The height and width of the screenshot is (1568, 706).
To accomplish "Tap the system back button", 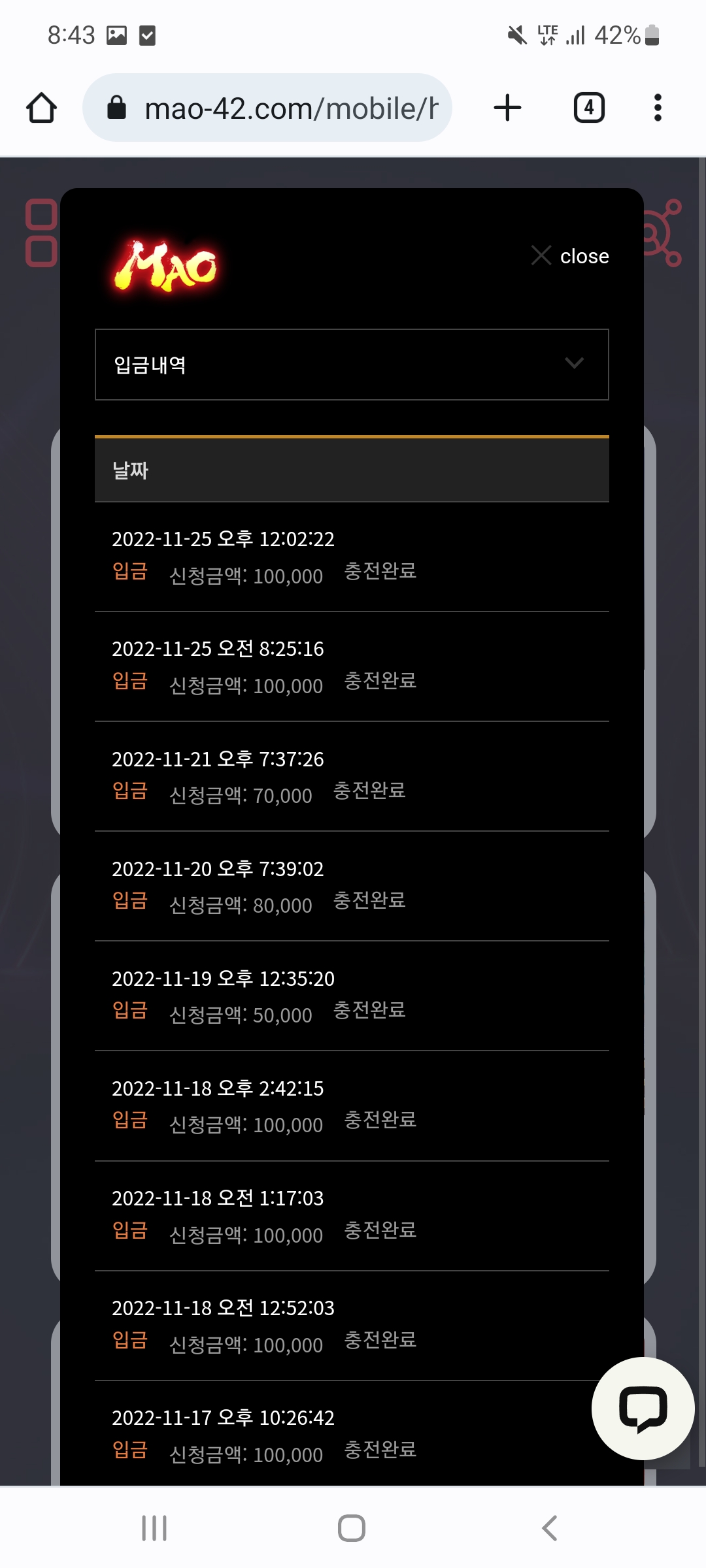I will pyautogui.click(x=550, y=1528).
